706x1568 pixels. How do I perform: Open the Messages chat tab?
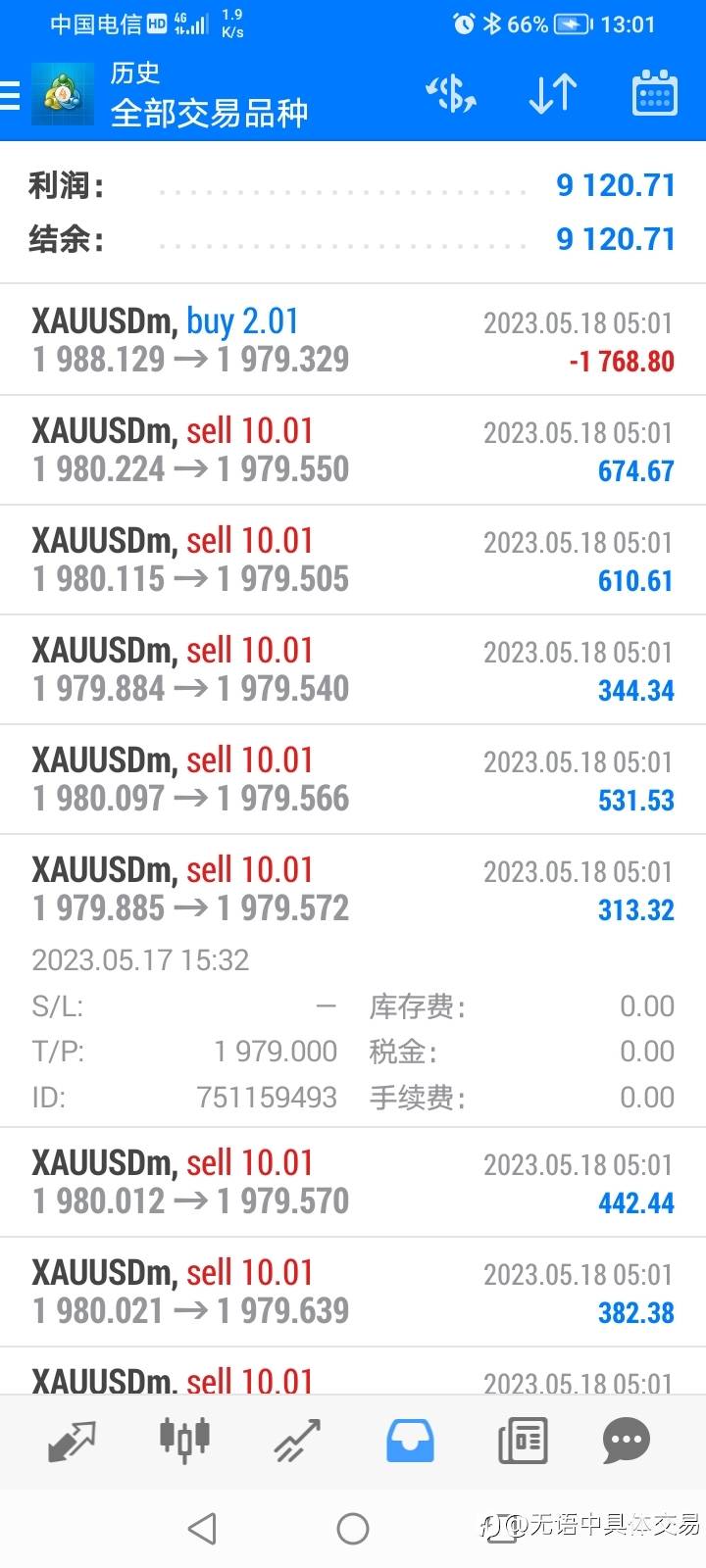[x=626, y=1441]
